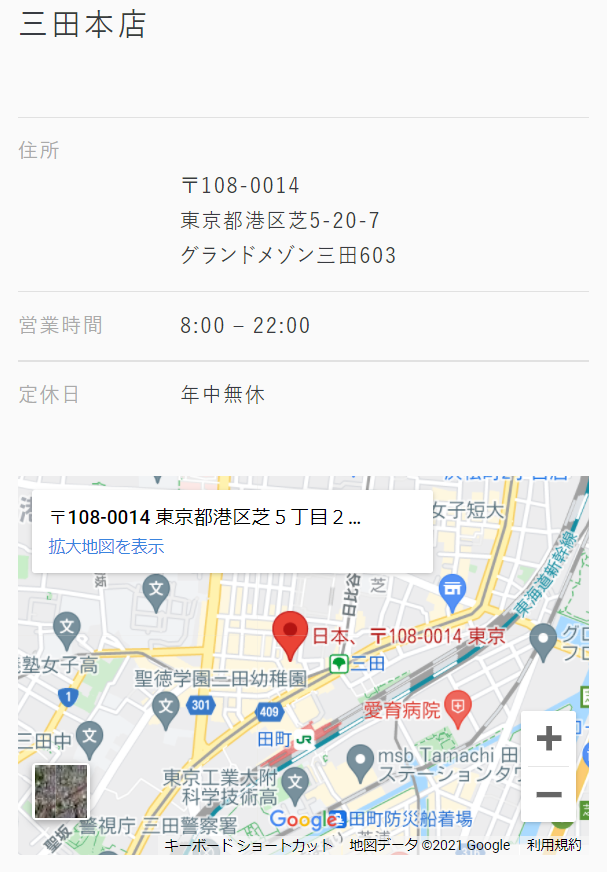Zoom out on the map

(x=548, y=795)
